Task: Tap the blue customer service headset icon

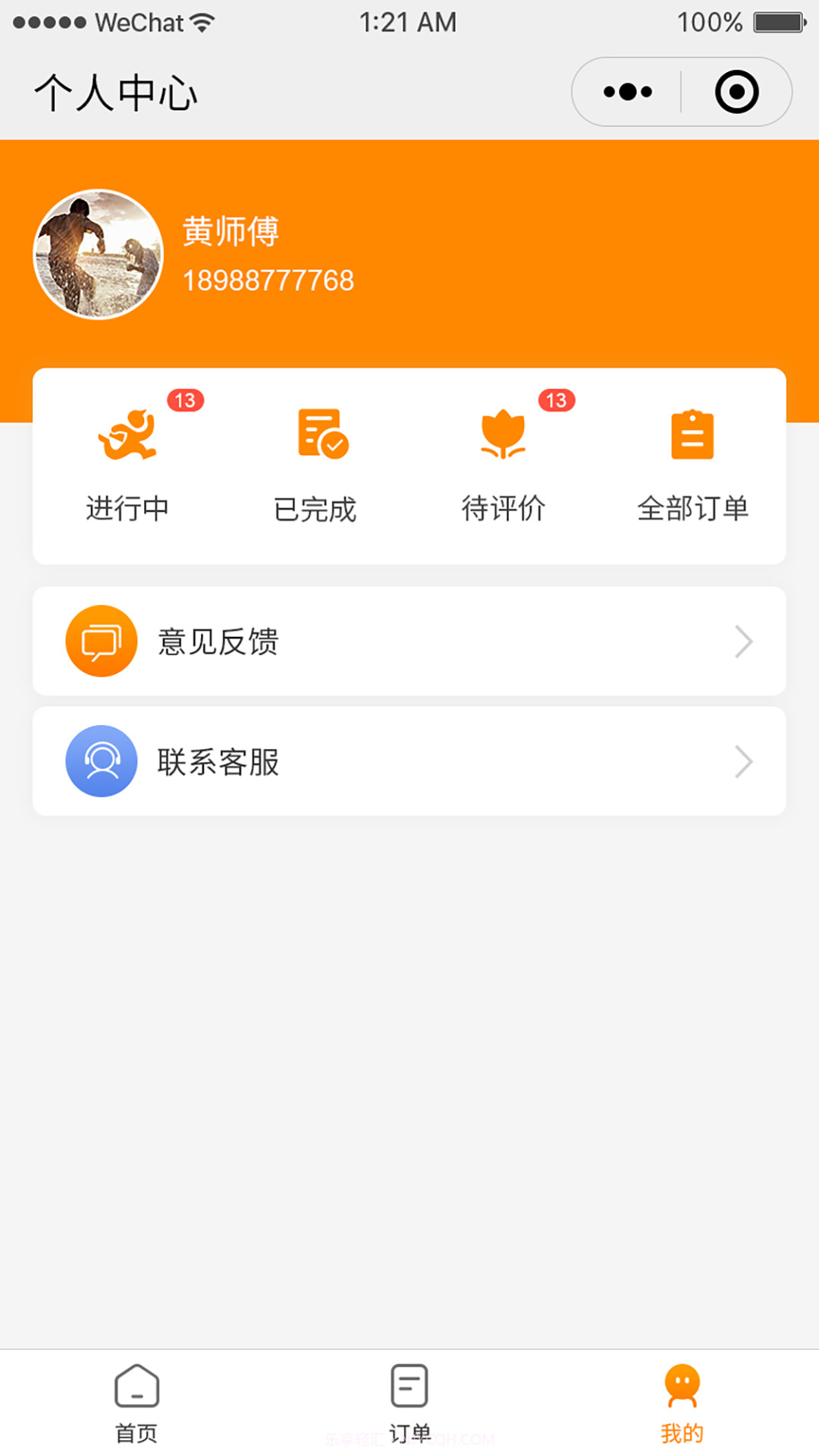Action: tap(102, 761)
